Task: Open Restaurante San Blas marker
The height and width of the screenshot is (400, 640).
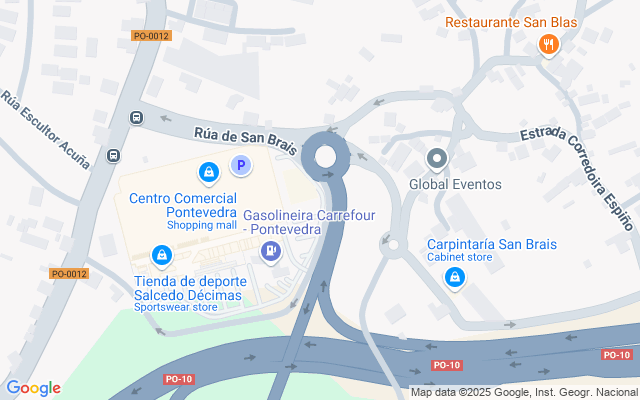Action: click(x=548, y=44)
